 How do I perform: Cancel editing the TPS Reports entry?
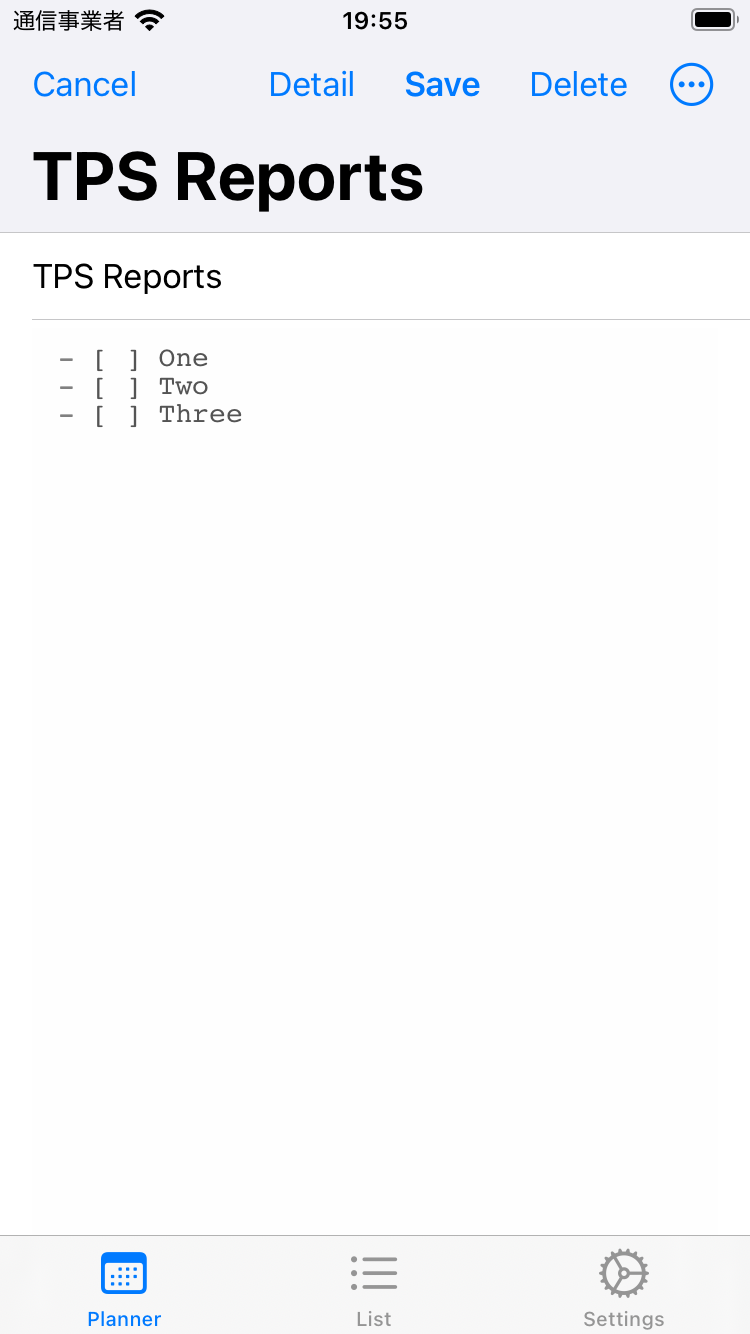[85, 85]
